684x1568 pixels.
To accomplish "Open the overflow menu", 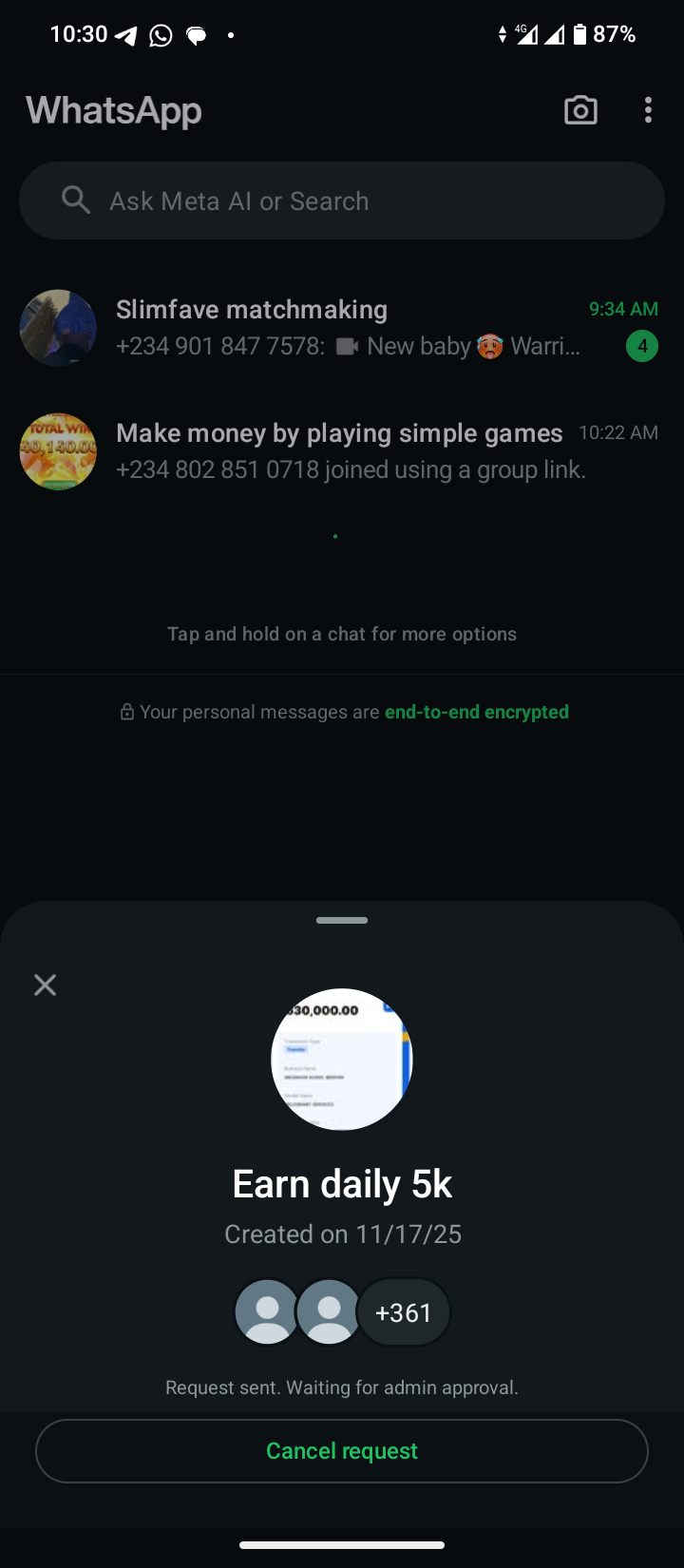I will coord(648,110).
